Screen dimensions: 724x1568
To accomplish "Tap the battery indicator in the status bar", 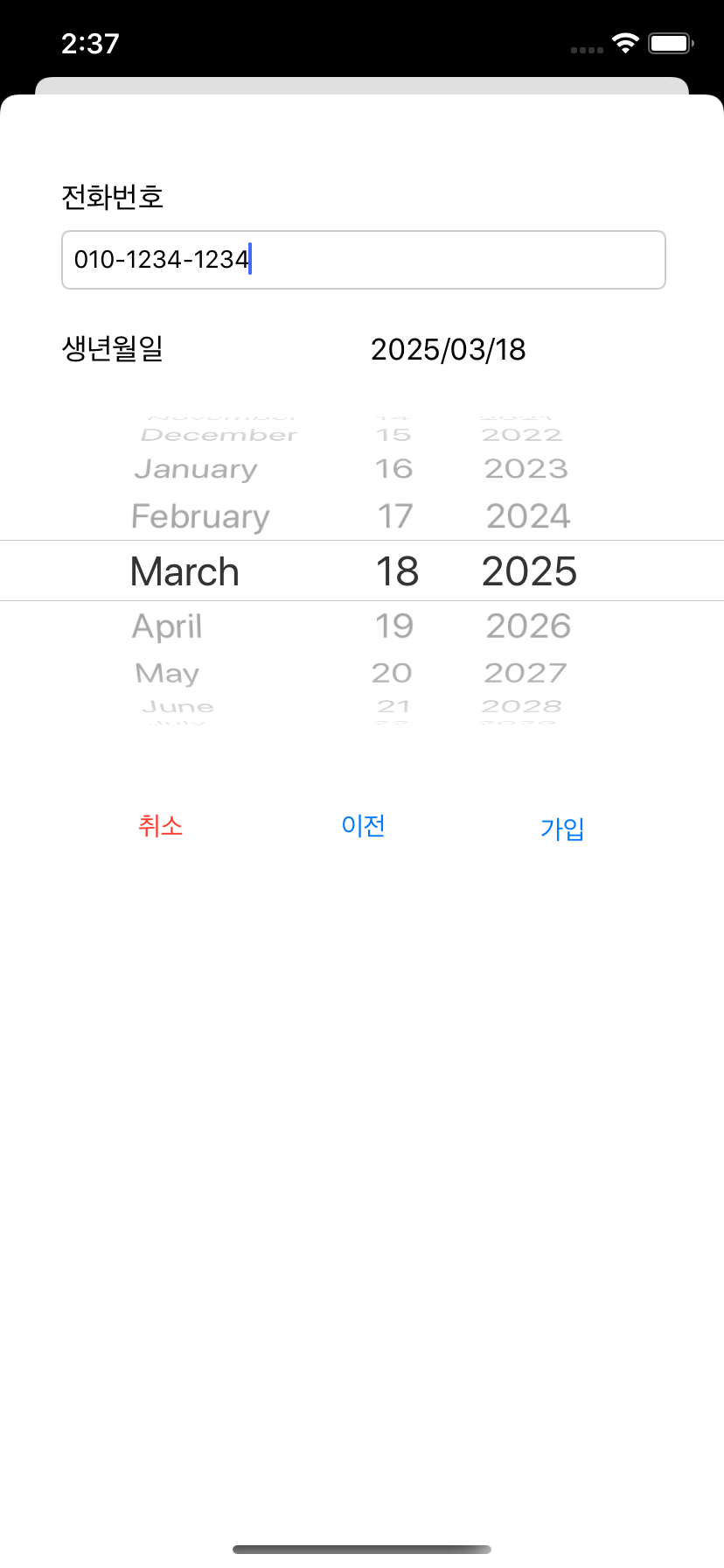I will point(669,45).
